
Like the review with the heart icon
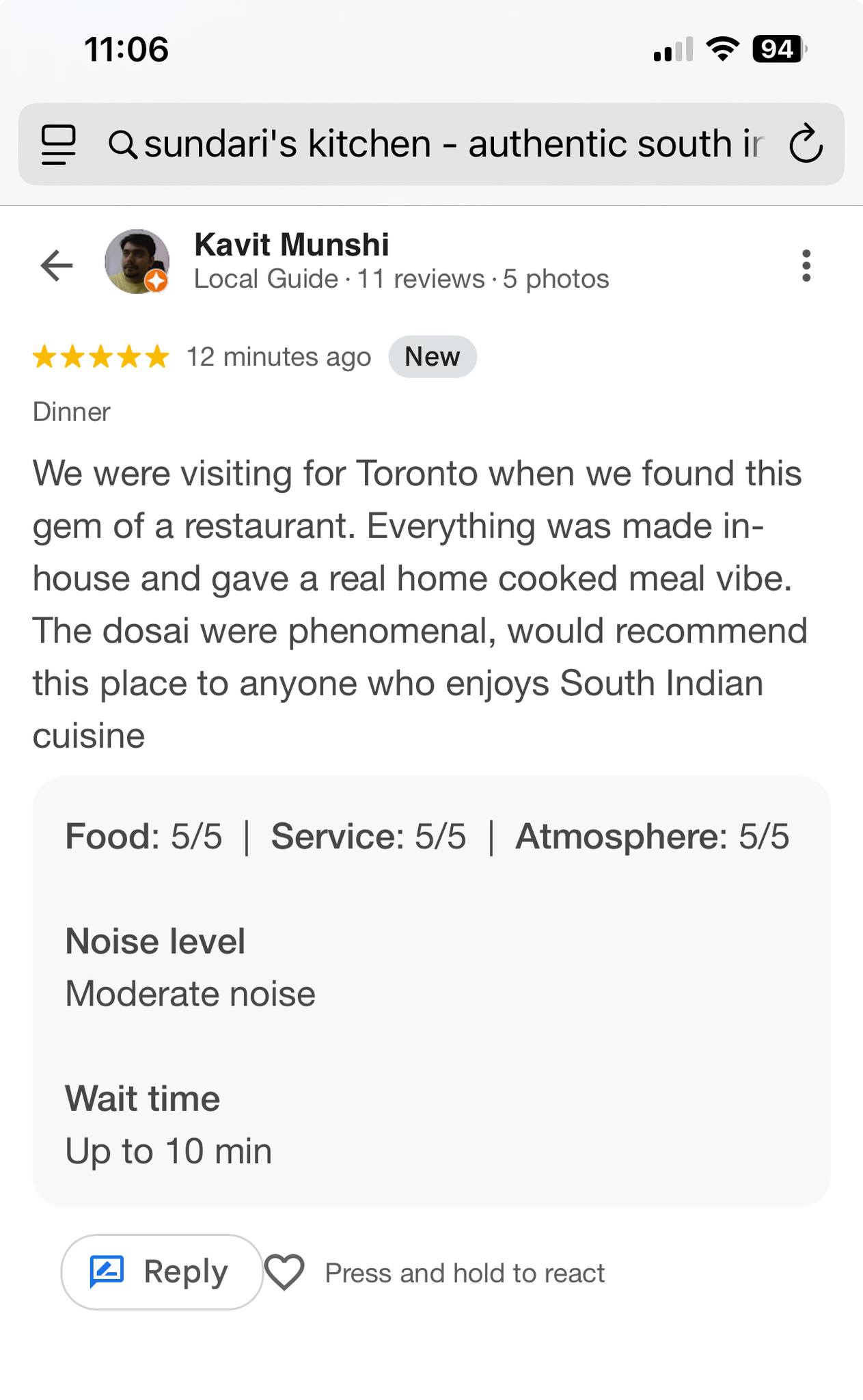coord(284,1273)
